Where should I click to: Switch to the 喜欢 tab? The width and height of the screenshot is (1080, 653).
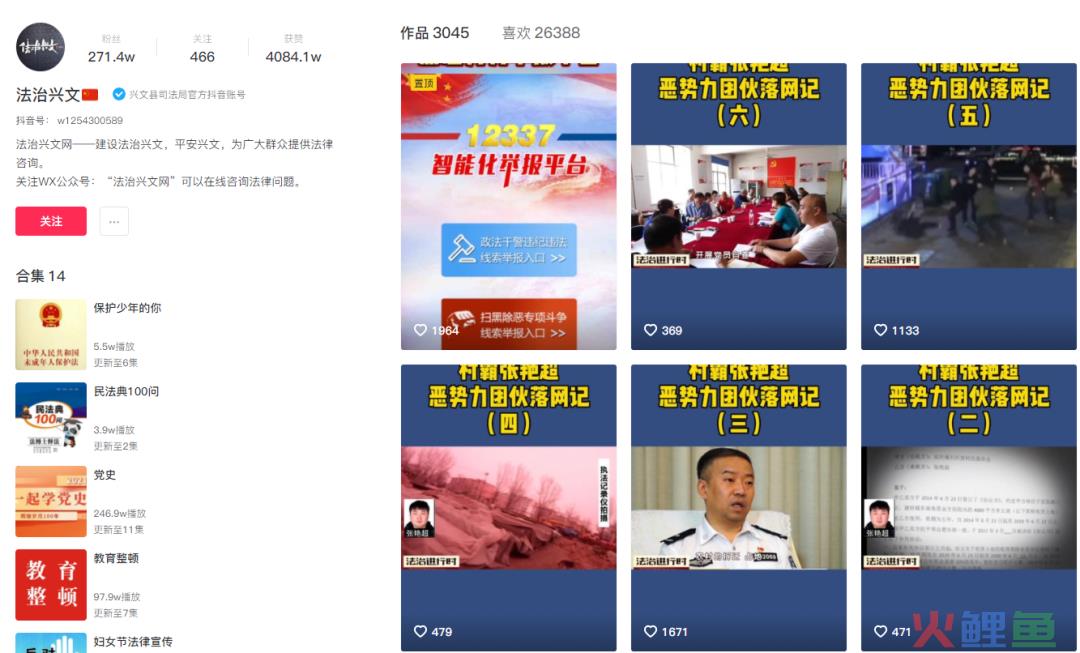pyautogui.click(x=540, y=33)
